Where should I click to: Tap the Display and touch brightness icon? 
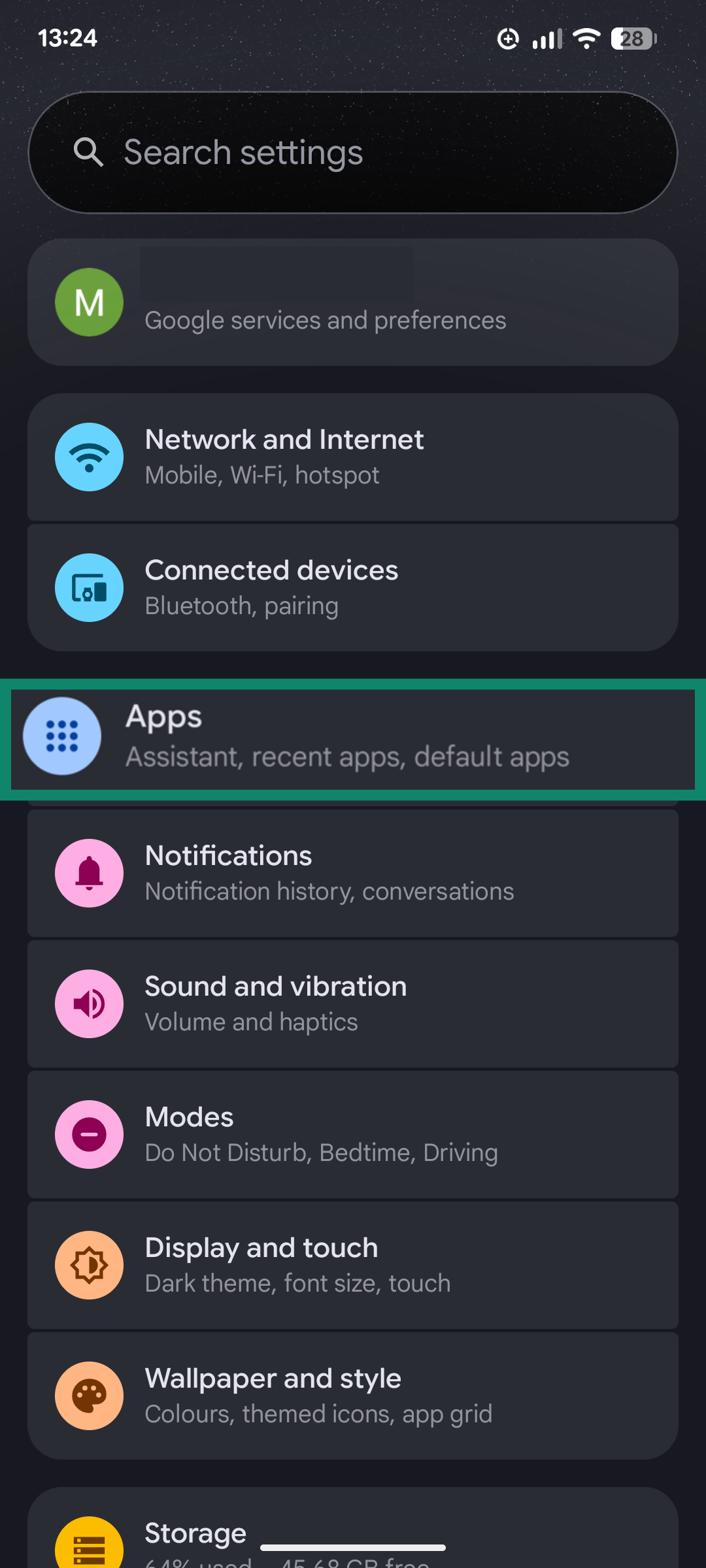point(89,1264)
